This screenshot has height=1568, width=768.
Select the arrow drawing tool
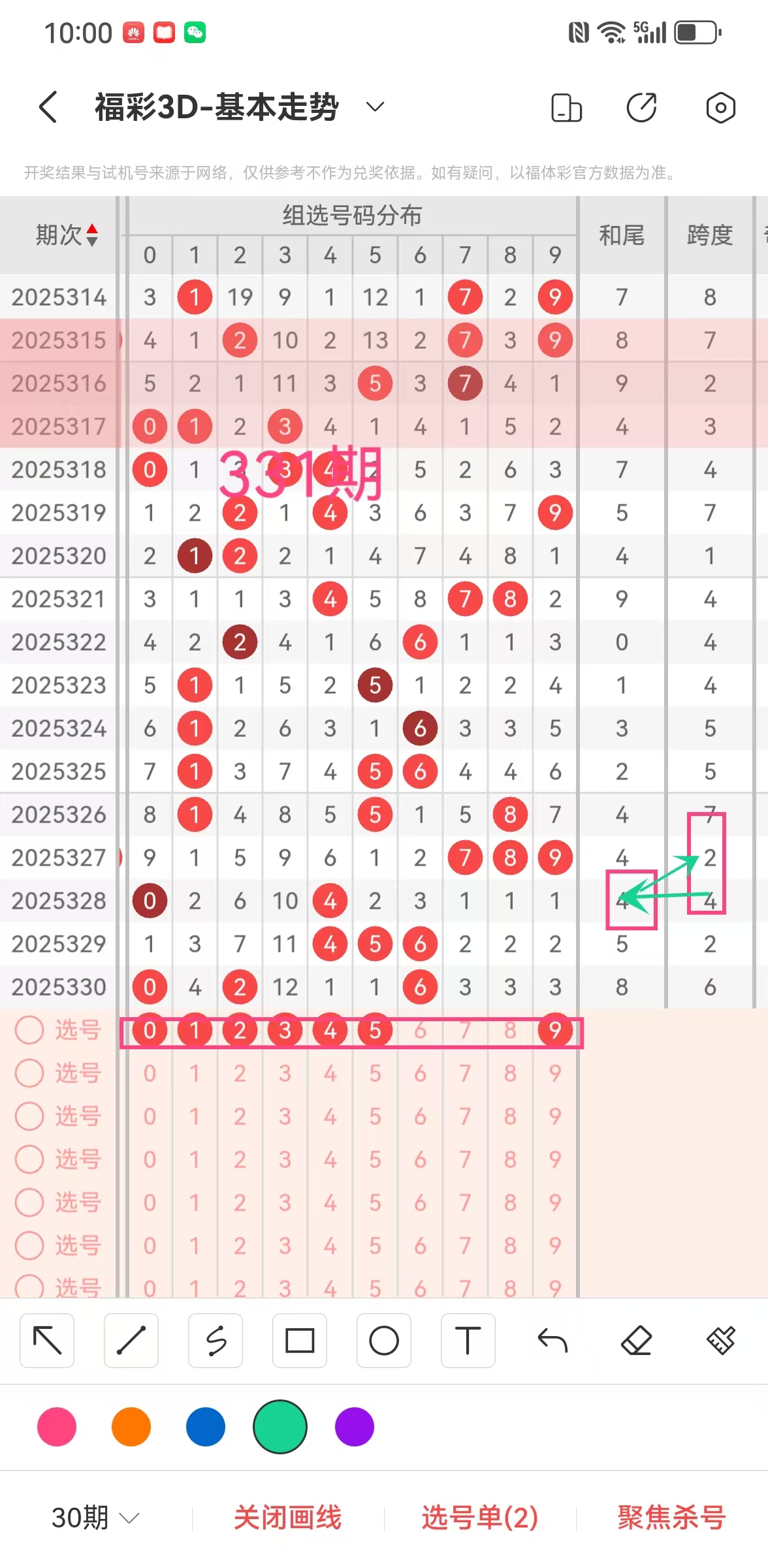[x=47, y=1341]
